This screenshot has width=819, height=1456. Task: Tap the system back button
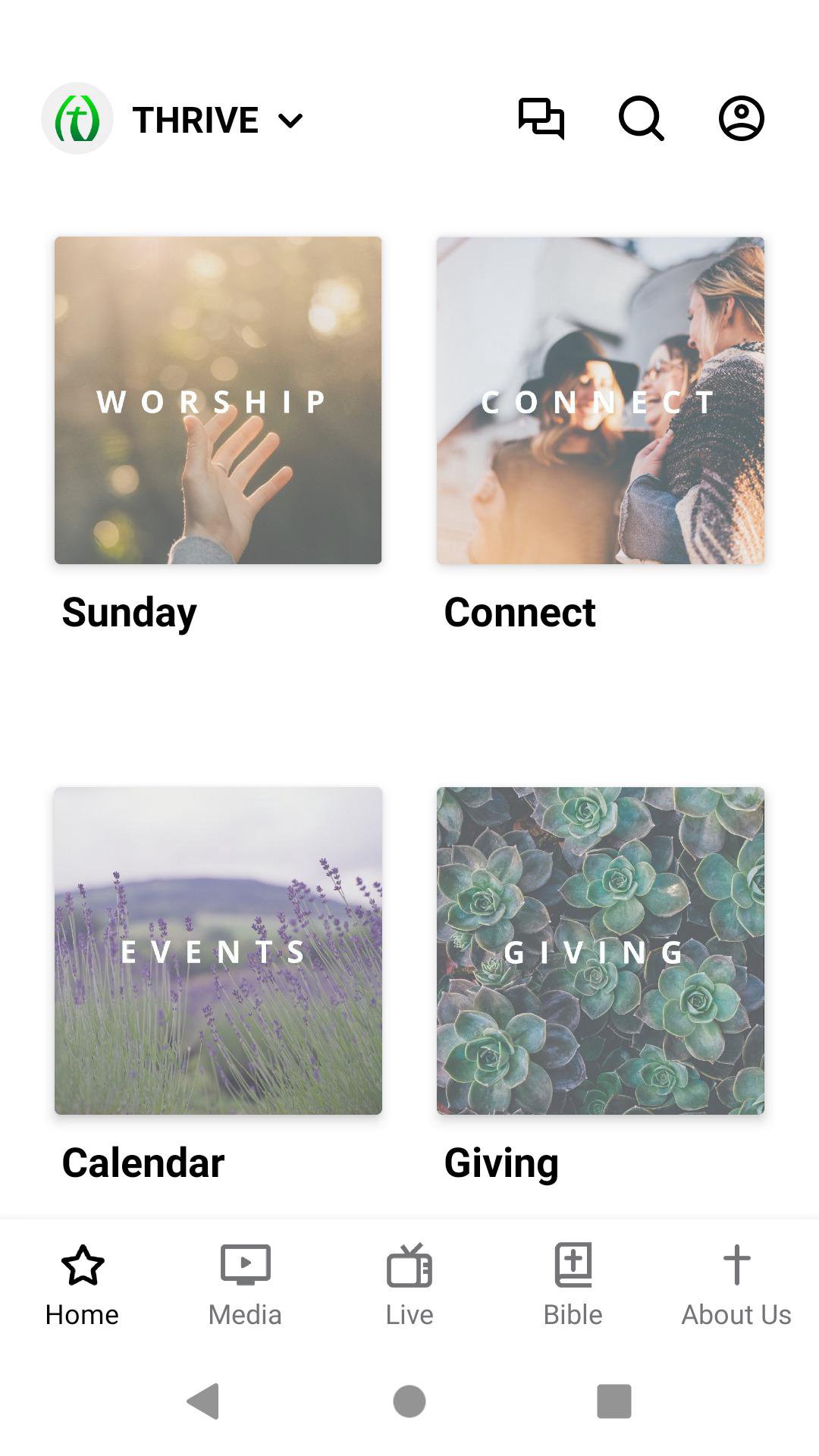tap(203, 1401)
